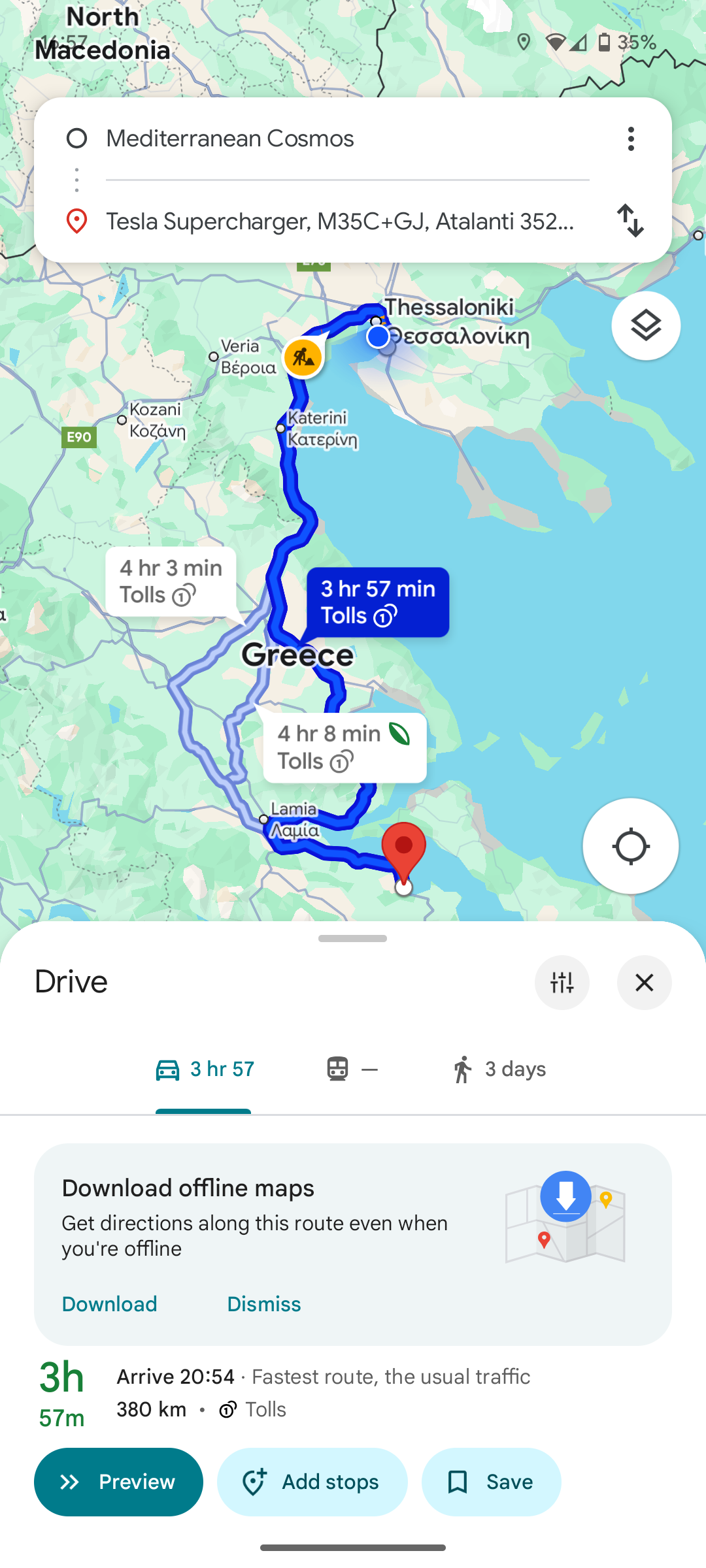Open the overflow menu beside Mediterranean Cosmos

coord(631,139)
